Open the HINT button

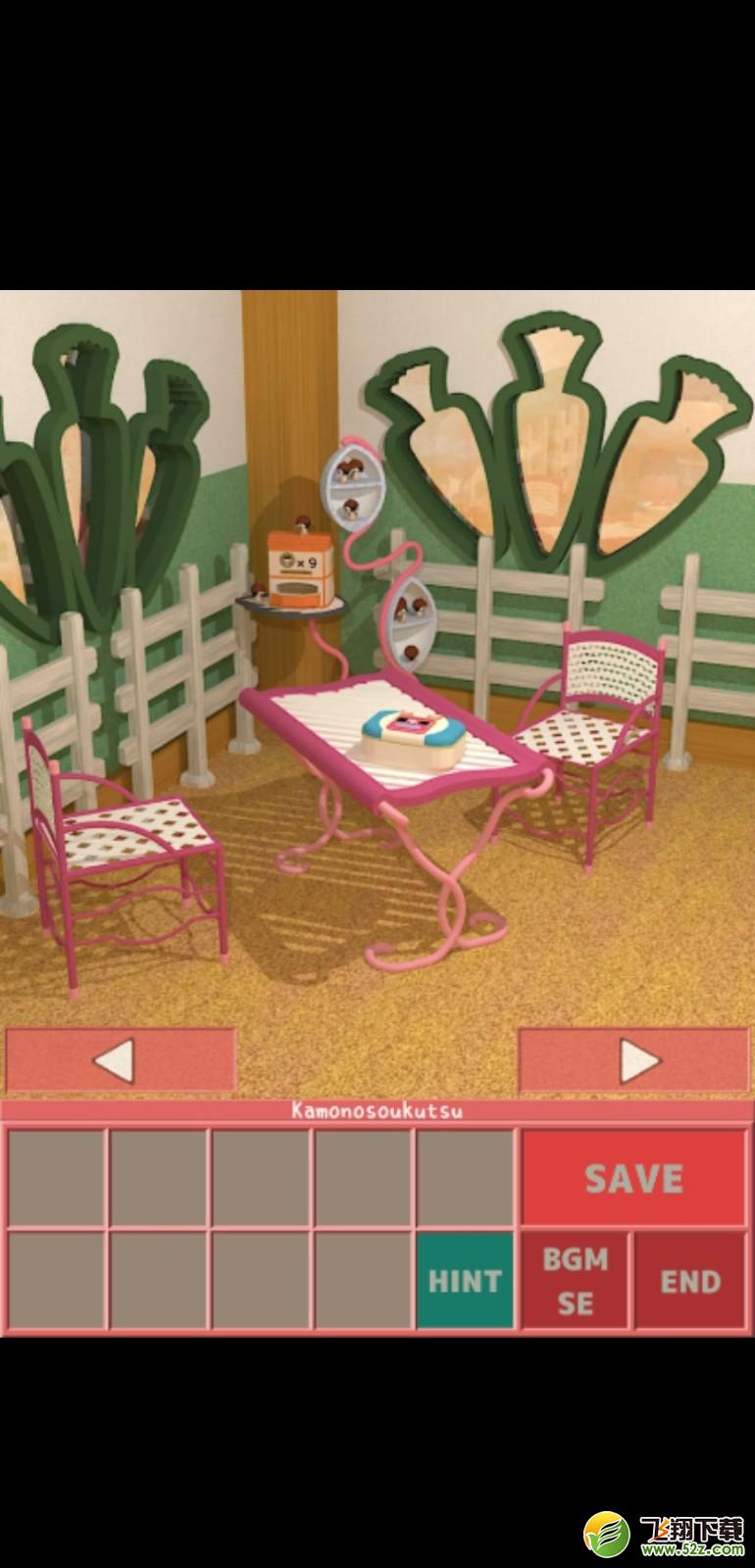465,1281
